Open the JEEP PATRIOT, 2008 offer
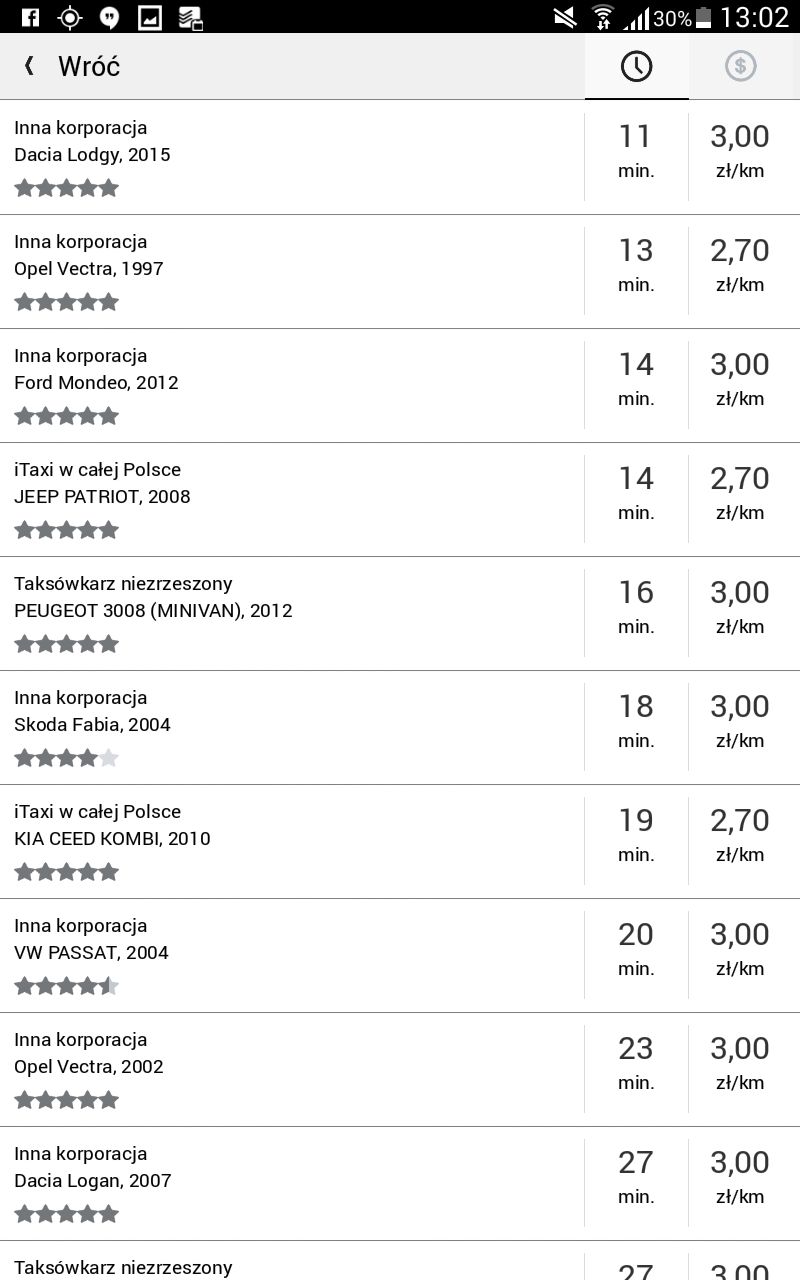 (x=400, y=499)
